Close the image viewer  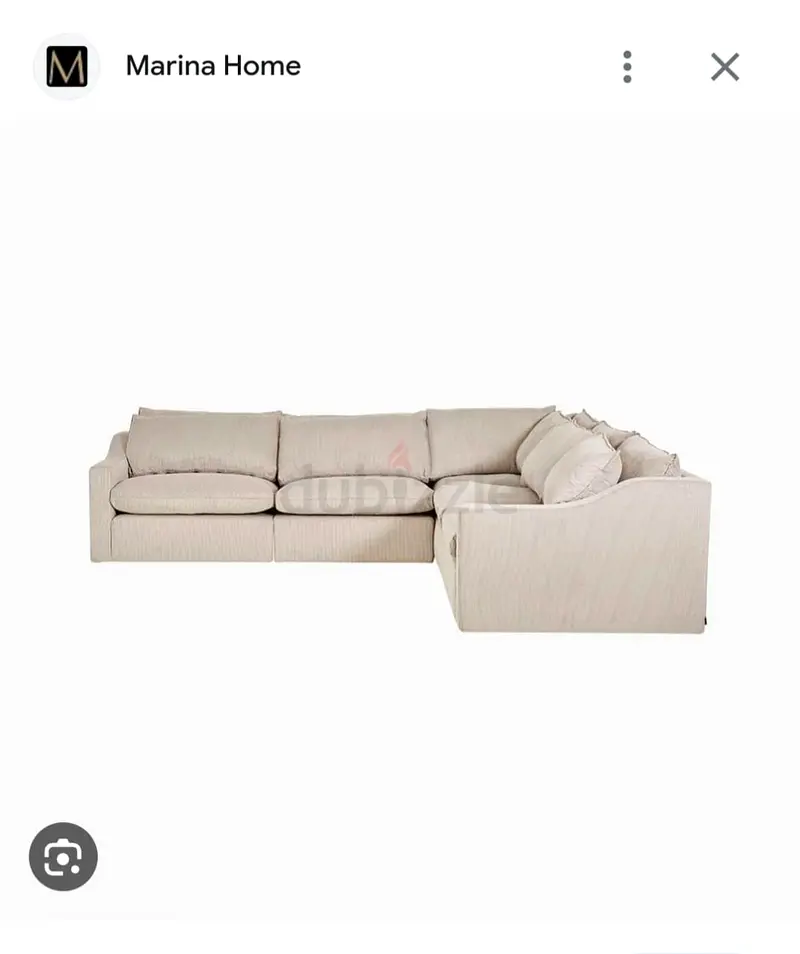(725, 67)
